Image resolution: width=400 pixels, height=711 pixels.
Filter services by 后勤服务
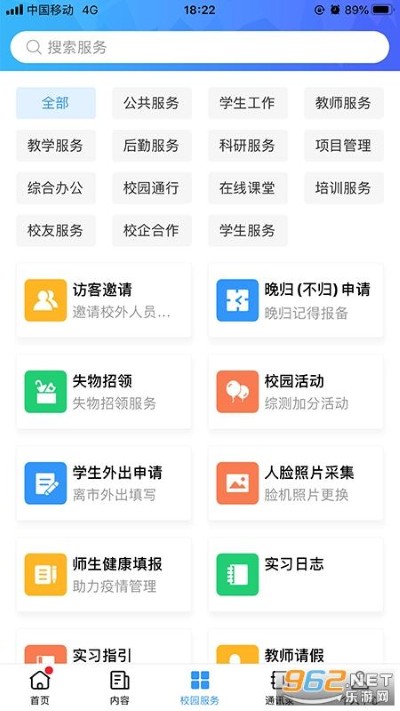(152, 146)
